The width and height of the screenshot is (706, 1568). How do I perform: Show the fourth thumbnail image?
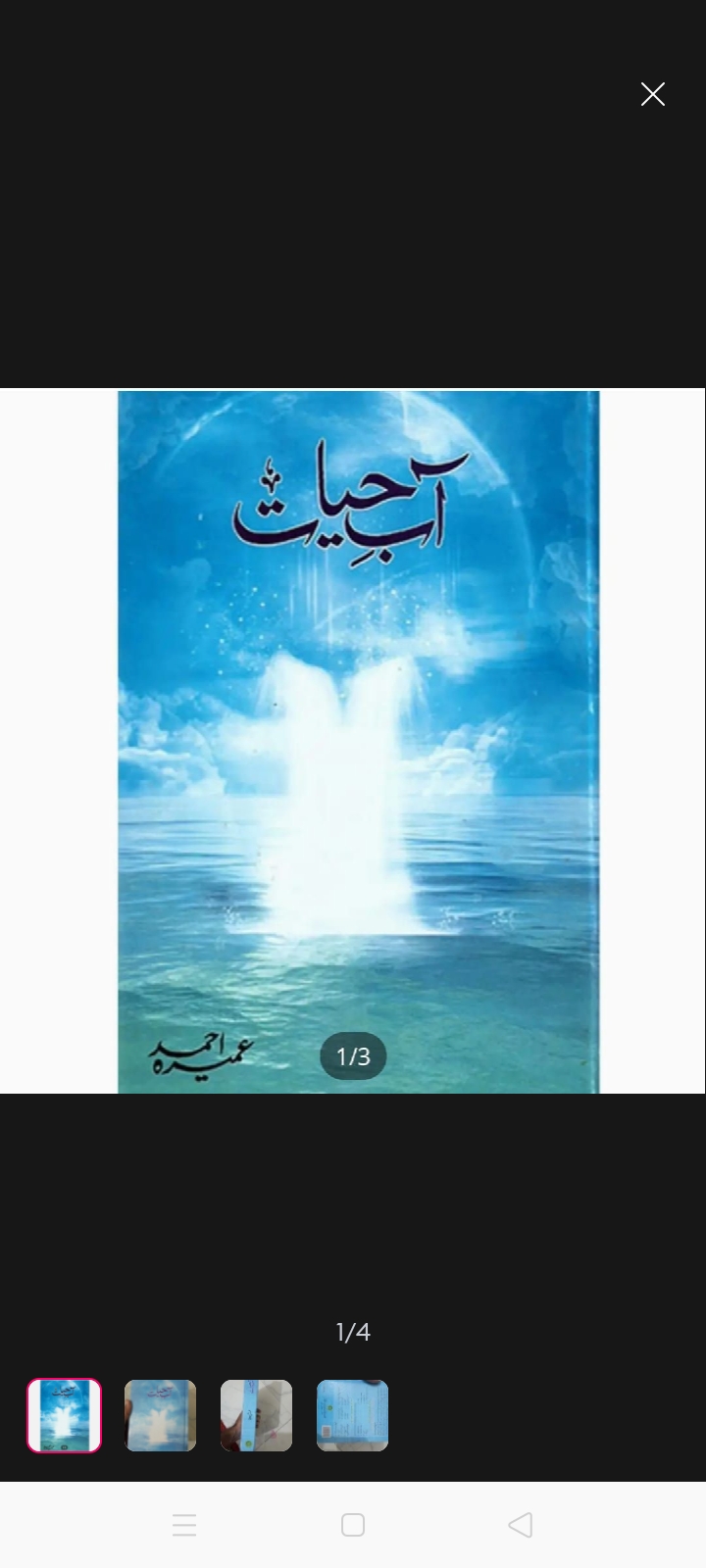352,1415
